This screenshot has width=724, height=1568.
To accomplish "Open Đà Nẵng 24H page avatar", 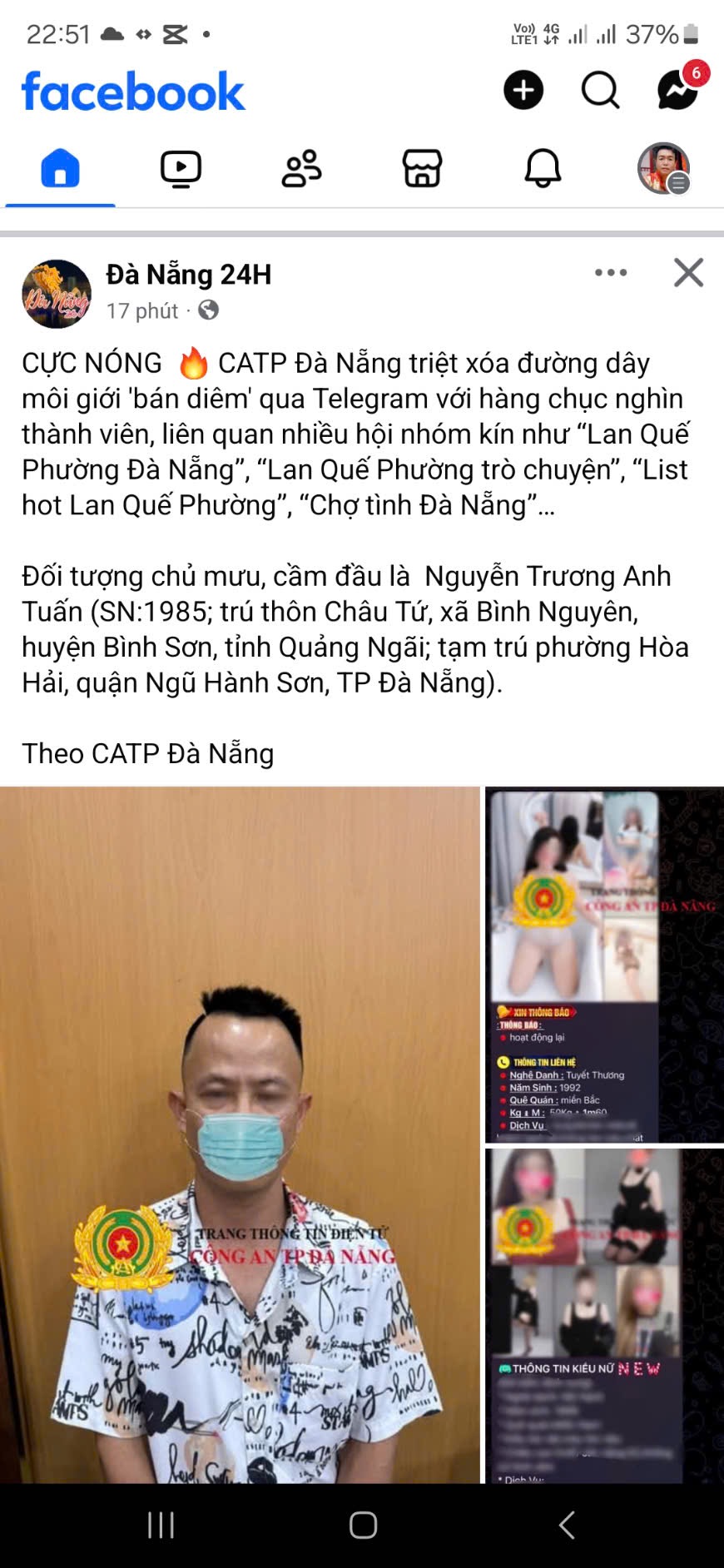I will coord(57,293).
